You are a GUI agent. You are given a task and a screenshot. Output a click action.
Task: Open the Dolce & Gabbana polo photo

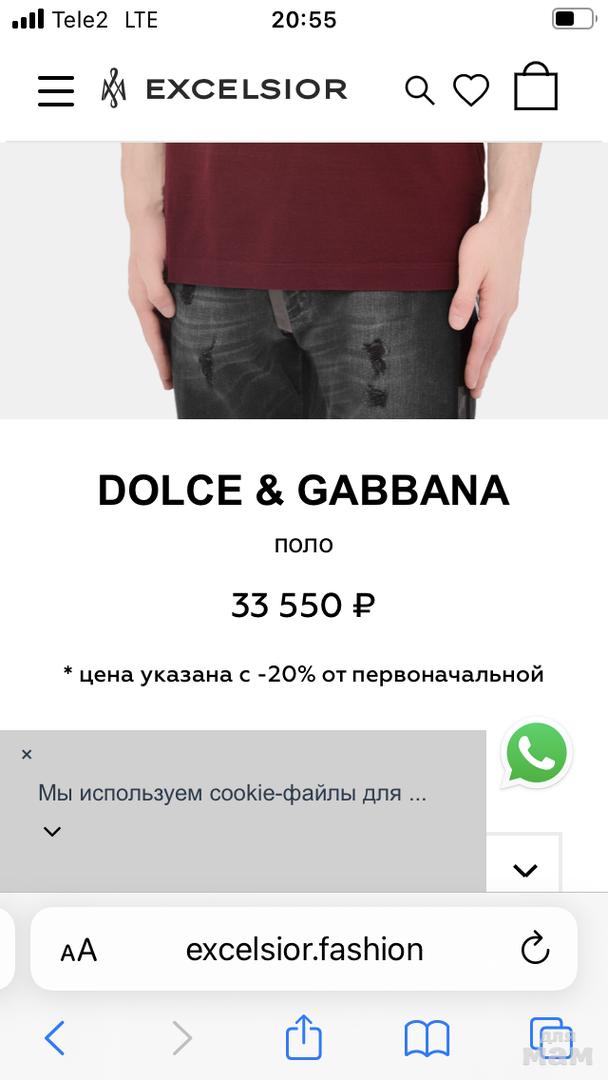point(304,280)
